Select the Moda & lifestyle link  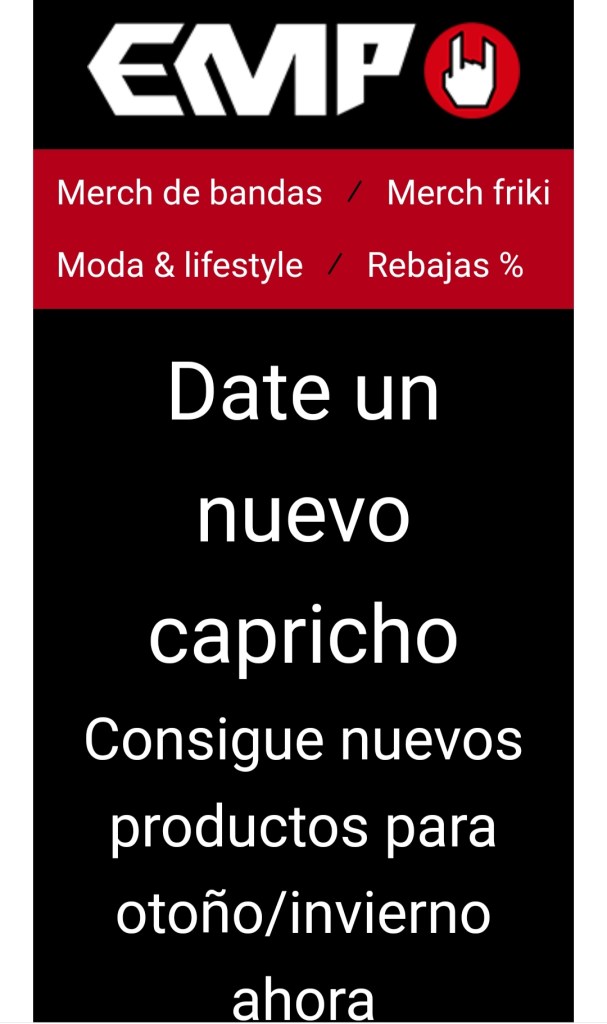click(x=180, y=265)
